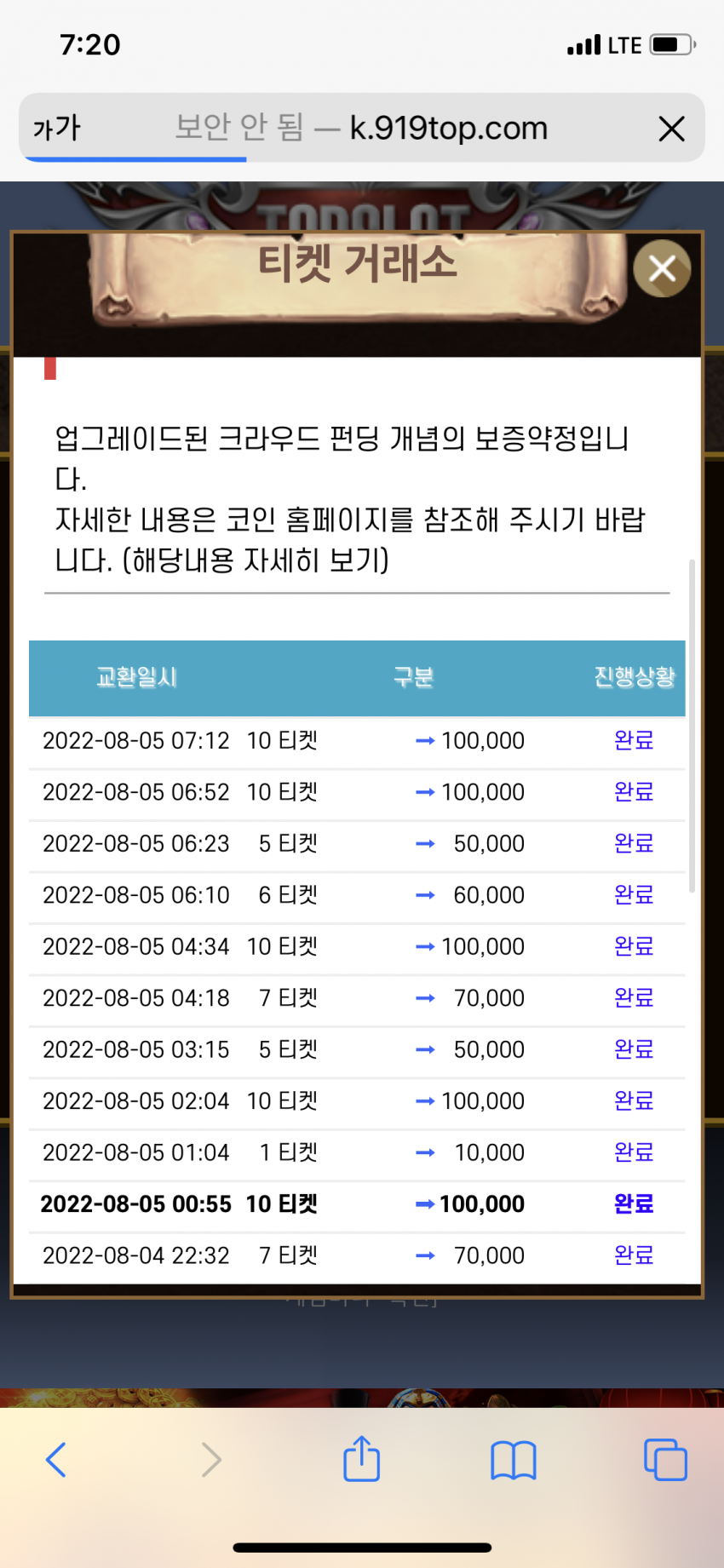Tap the k.919top.com address field
Viewport: 724px width, 1568px height.
(x=362, y=128)
